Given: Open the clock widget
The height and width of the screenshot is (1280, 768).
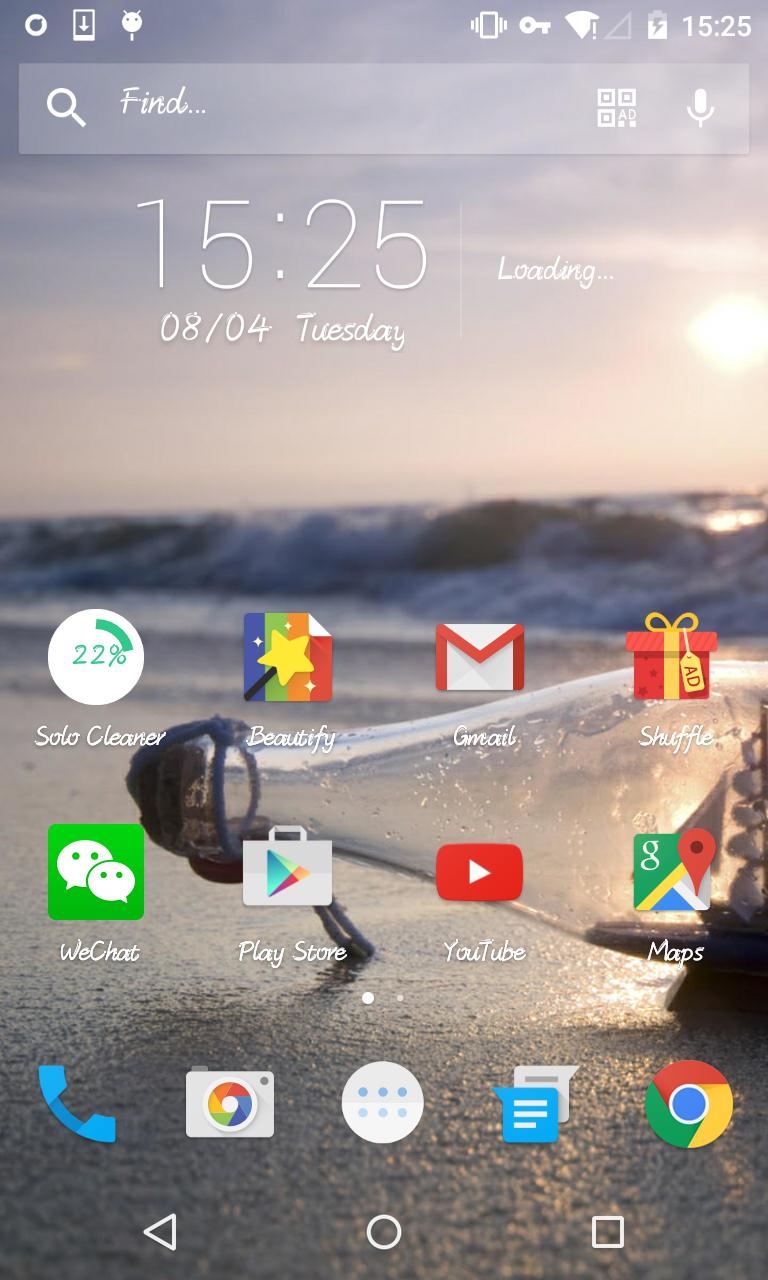Looking at the screenshot, I should coord(282,245).
